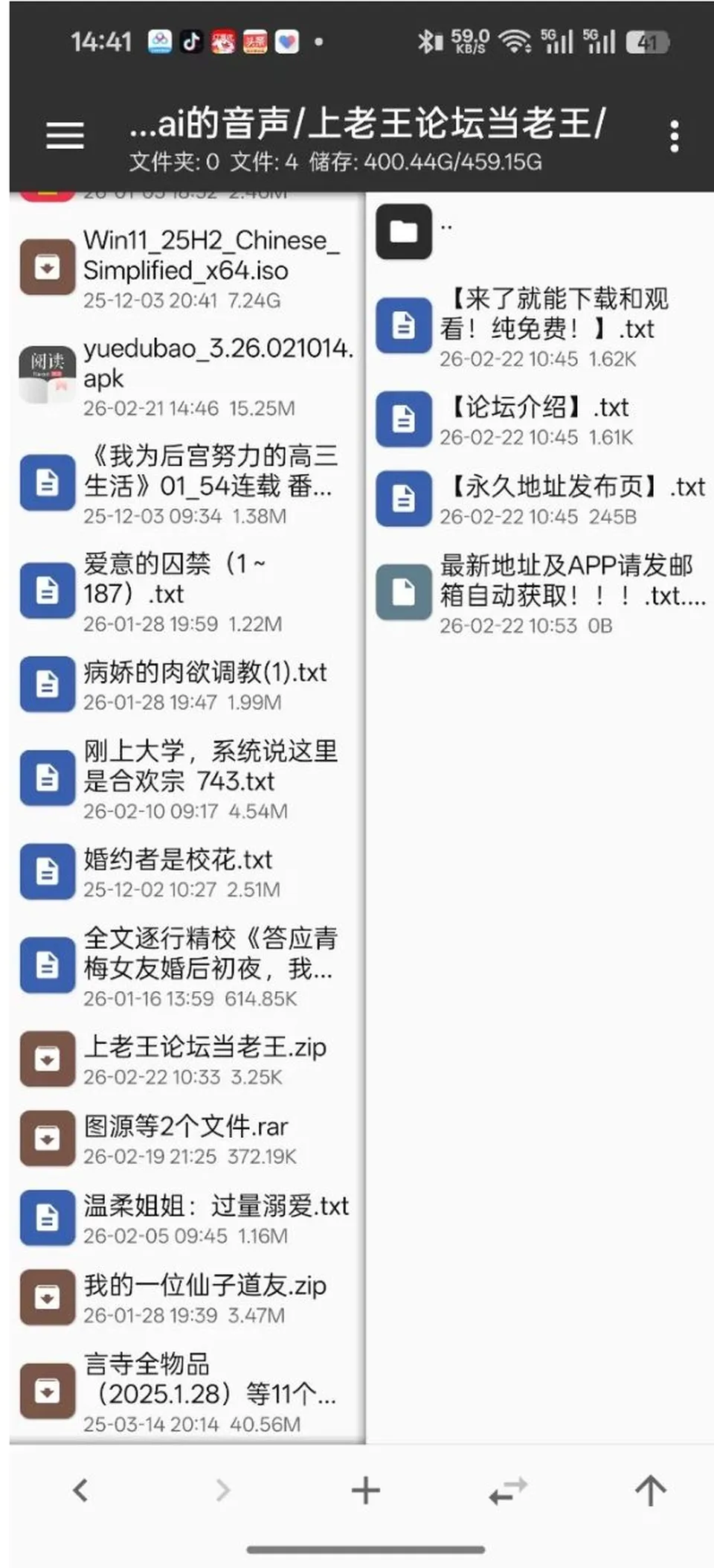Swap panels with the two-arrow icon
This screenshot has height=1568, width=714.
click(x=508, y=1490)
